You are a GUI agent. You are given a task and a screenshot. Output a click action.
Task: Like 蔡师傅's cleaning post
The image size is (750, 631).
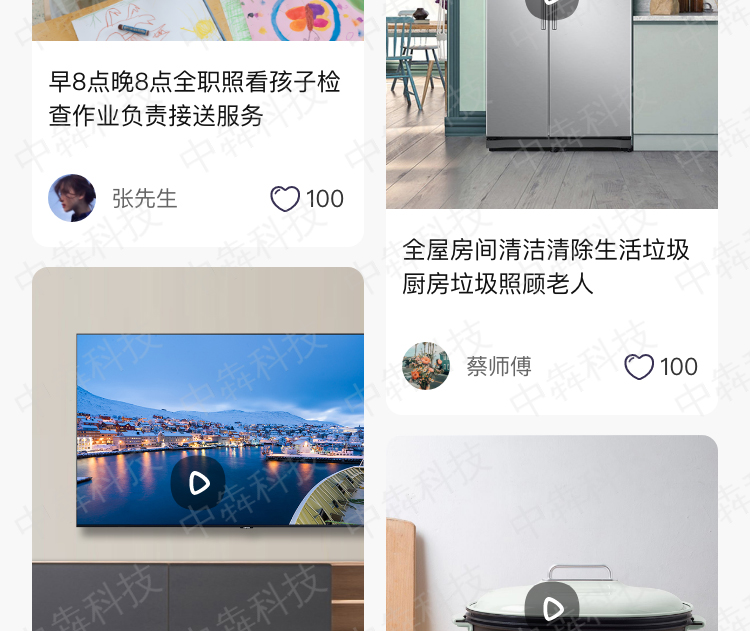tap(639, 367)
